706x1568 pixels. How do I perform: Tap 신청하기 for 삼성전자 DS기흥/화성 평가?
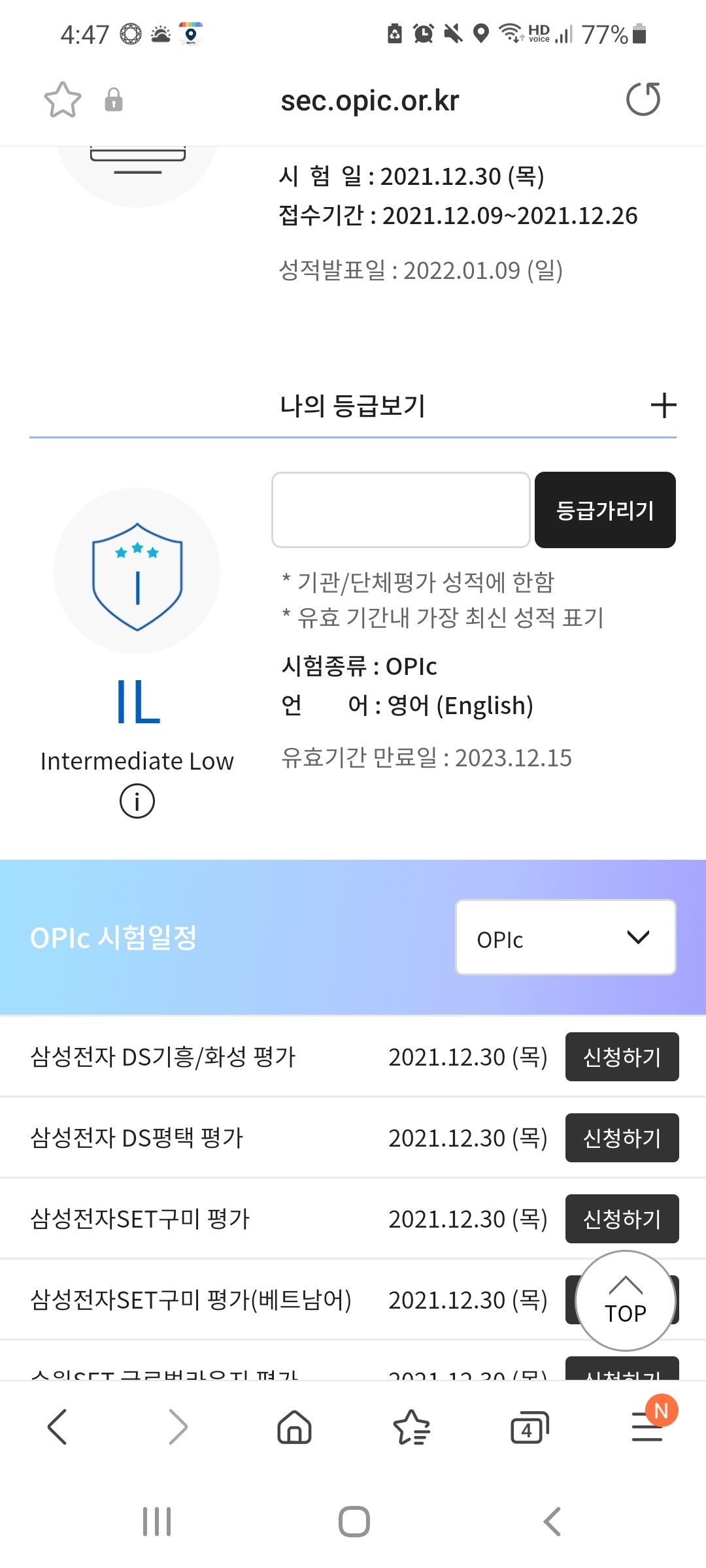(622, 1057)
